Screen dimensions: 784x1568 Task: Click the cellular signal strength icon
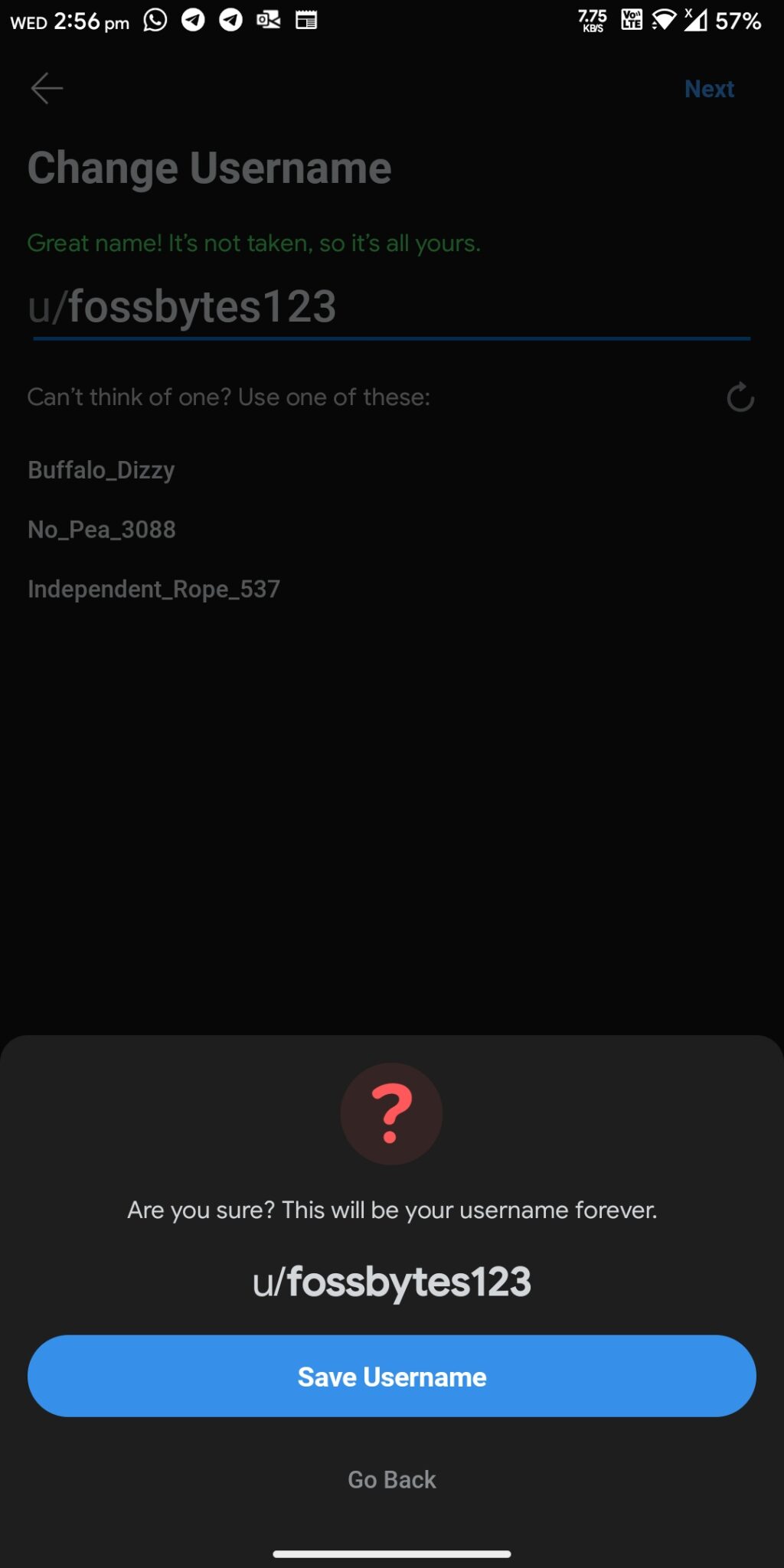tap(694, 21)
